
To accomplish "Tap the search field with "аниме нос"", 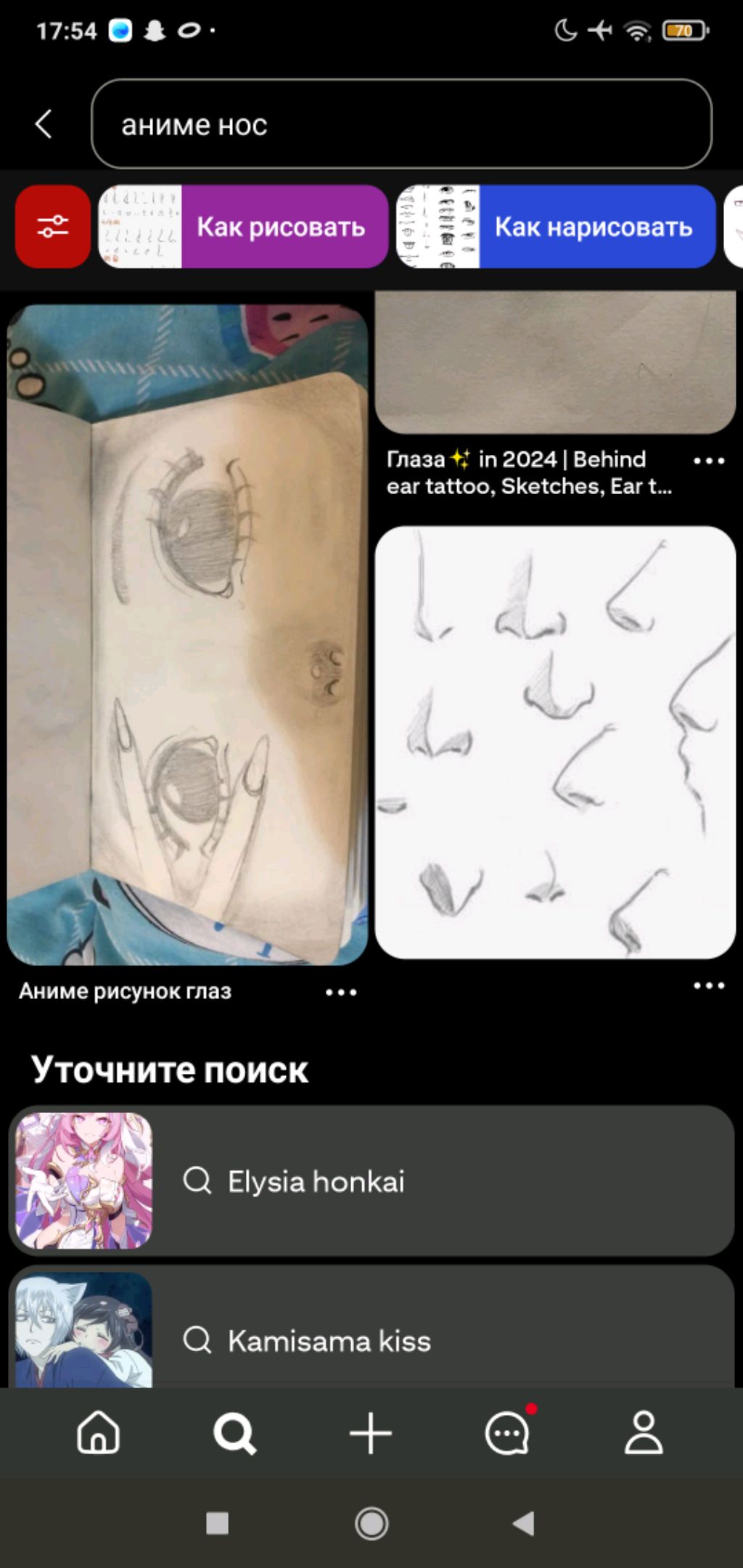I will (x=401, y=124).
